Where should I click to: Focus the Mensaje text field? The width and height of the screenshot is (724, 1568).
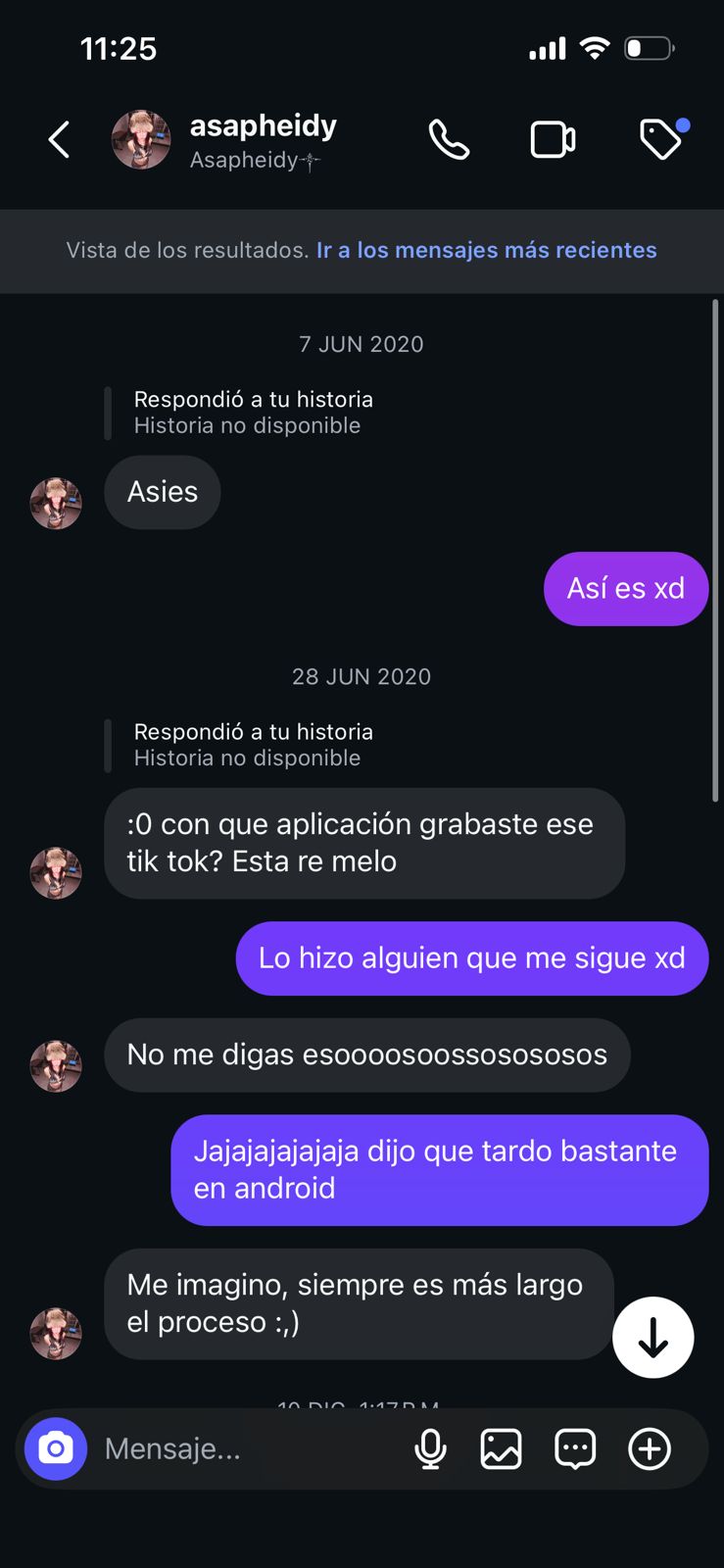click(245, 1448)
